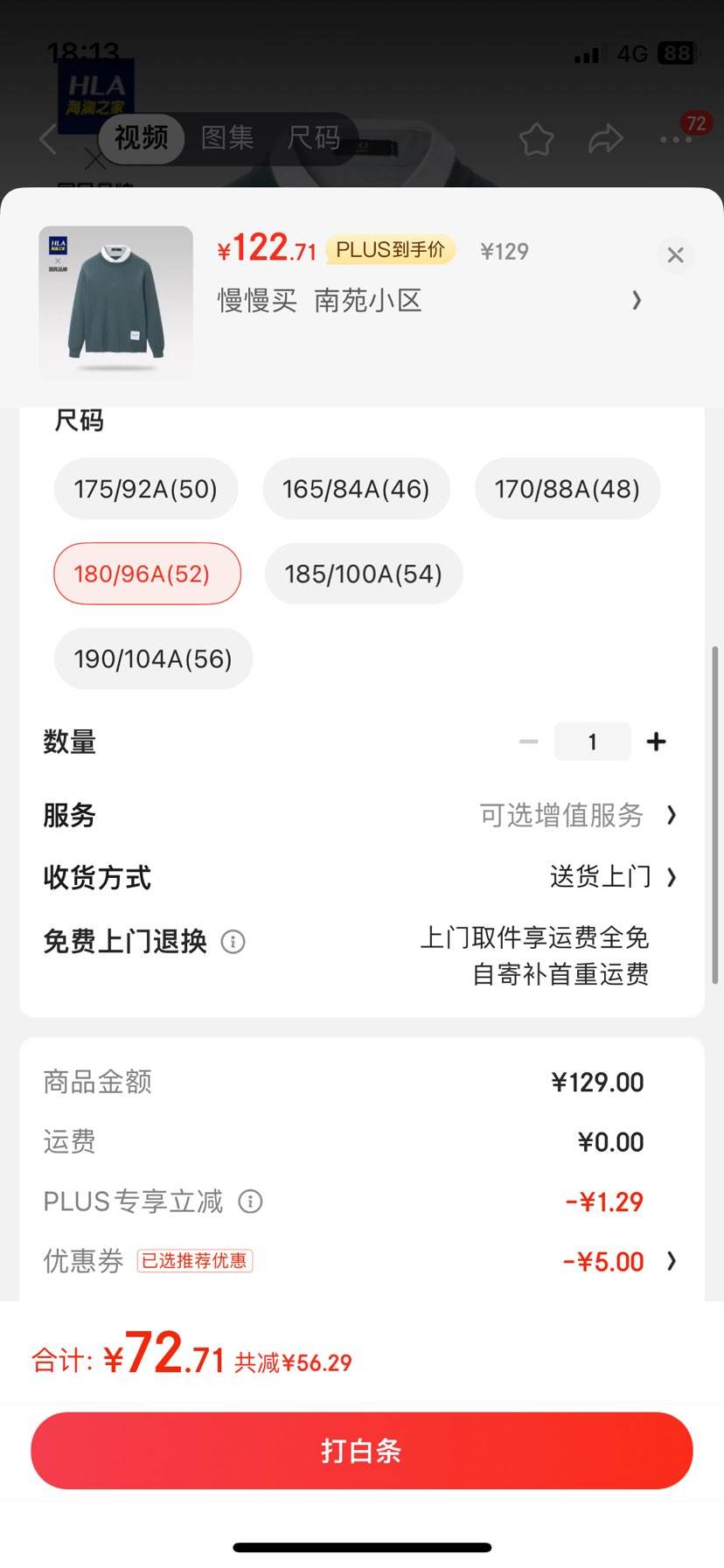
Task: Show info for PLUS专享立减
Action: [x=250, y=1202]
